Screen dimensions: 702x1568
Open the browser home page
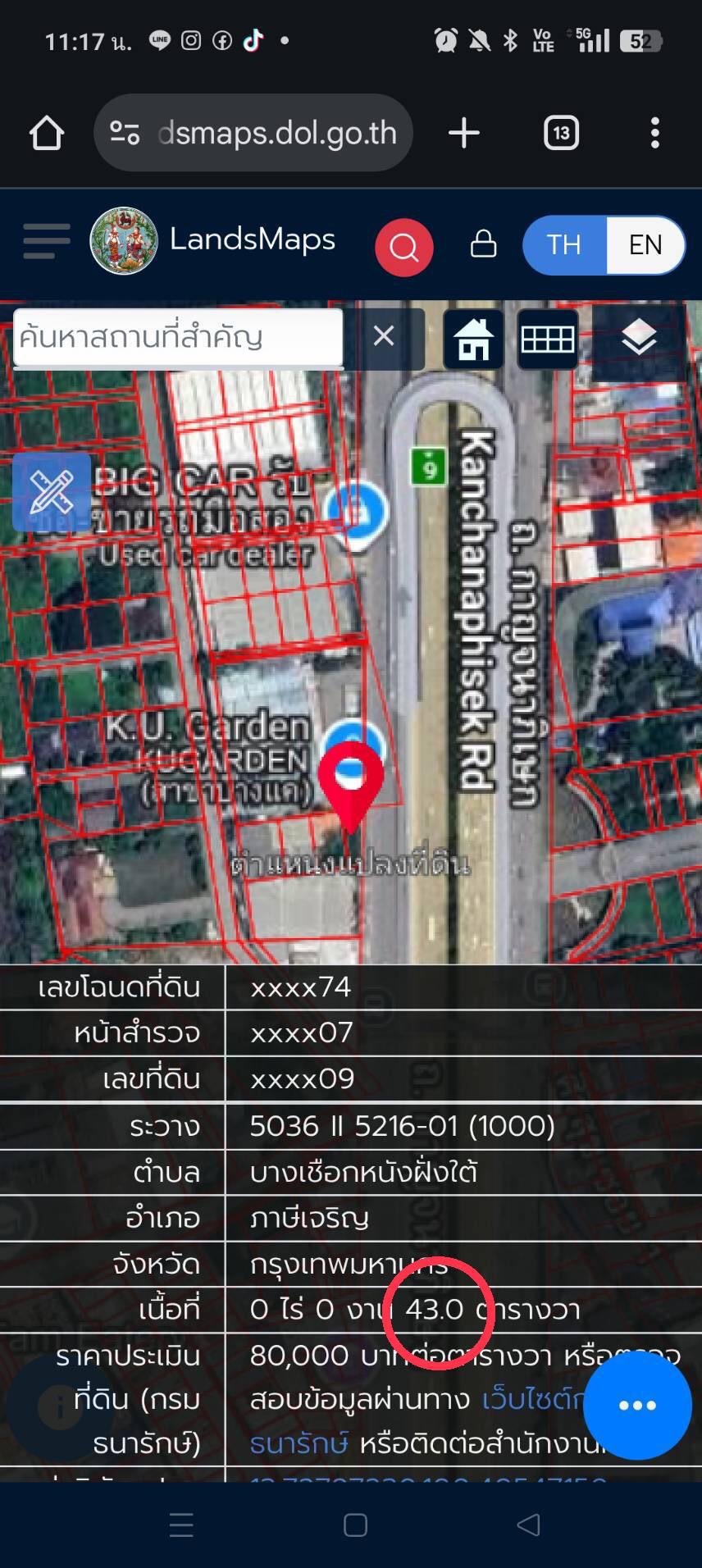[47, 133]
